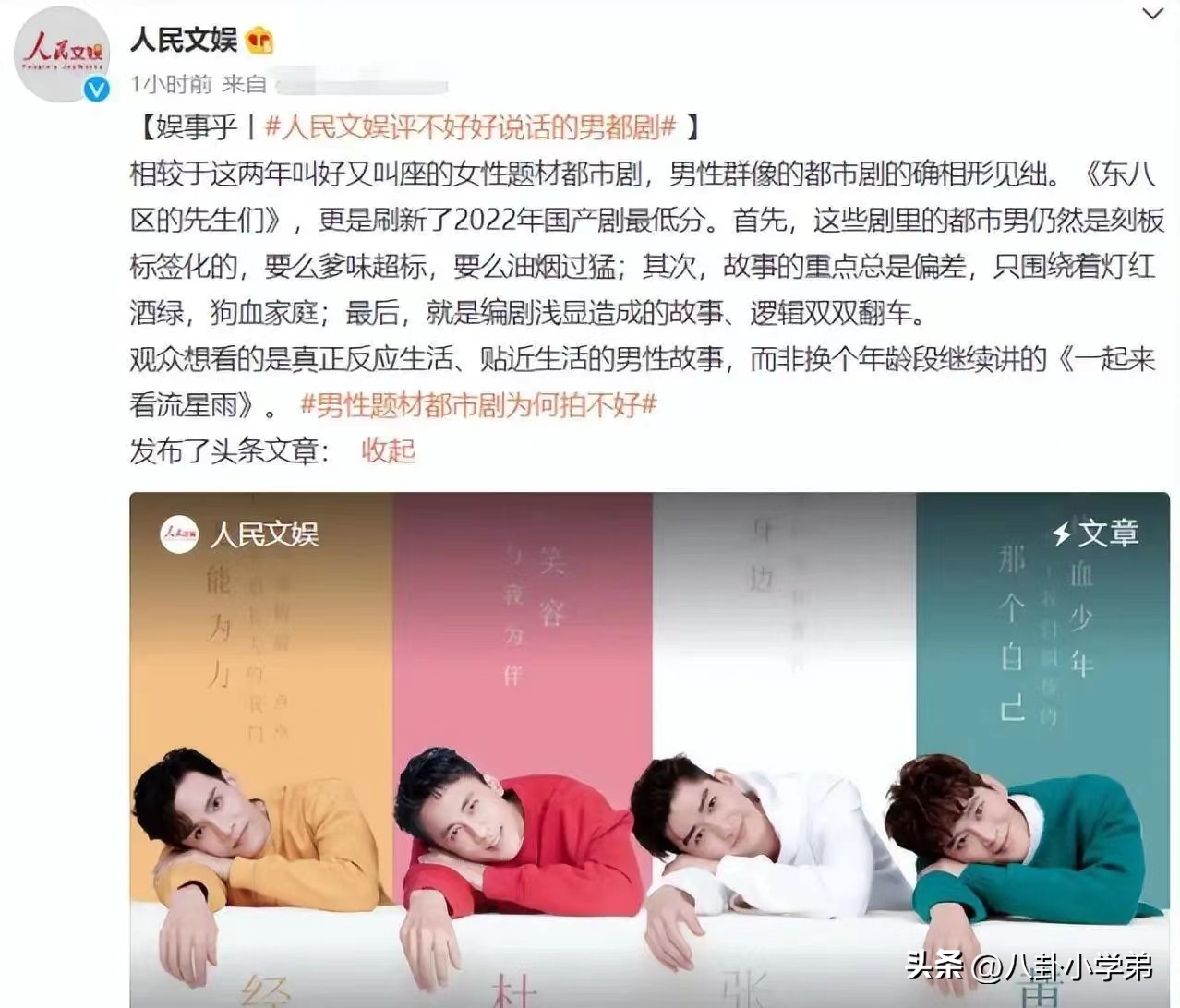Open the headline article card
1180x1008 pixels.
pos(648,748)
